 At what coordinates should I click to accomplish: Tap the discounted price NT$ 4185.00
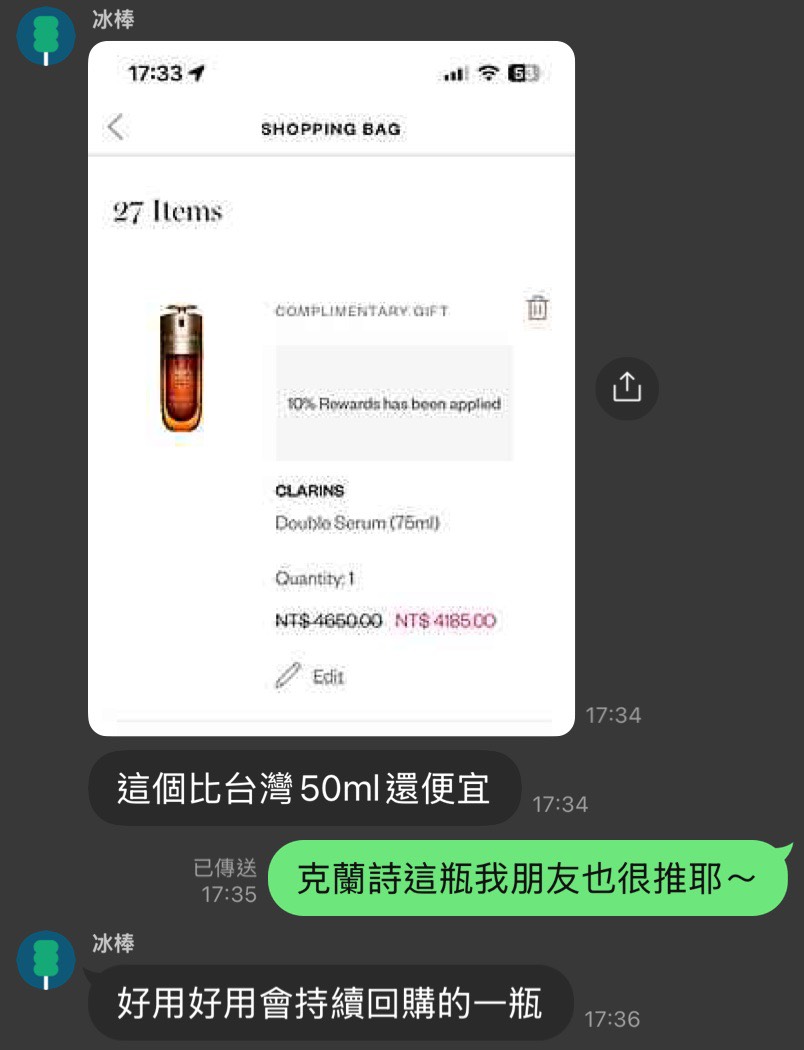point(446,620)
